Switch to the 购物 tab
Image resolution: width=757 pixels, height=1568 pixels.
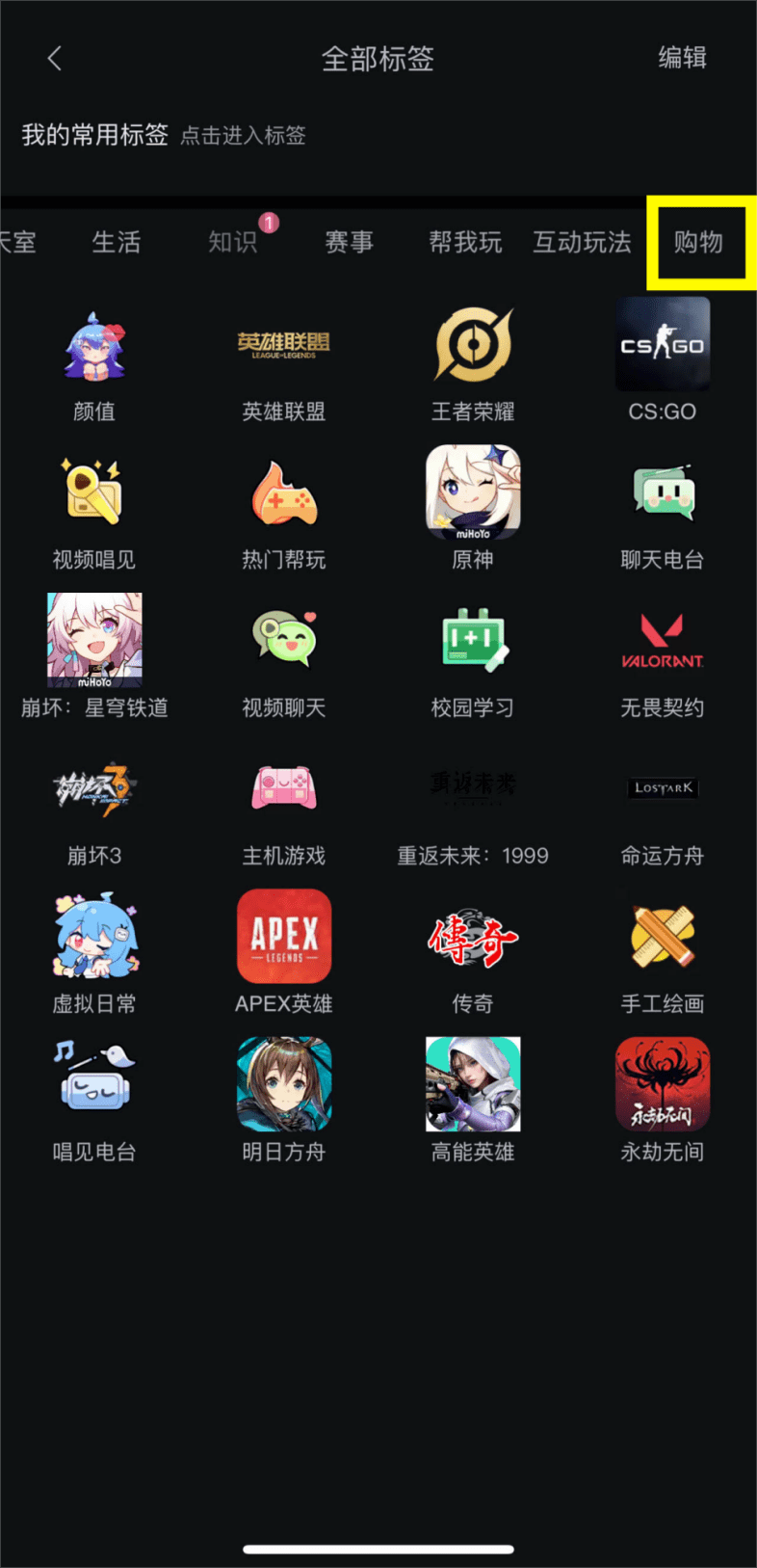point(698,242)
